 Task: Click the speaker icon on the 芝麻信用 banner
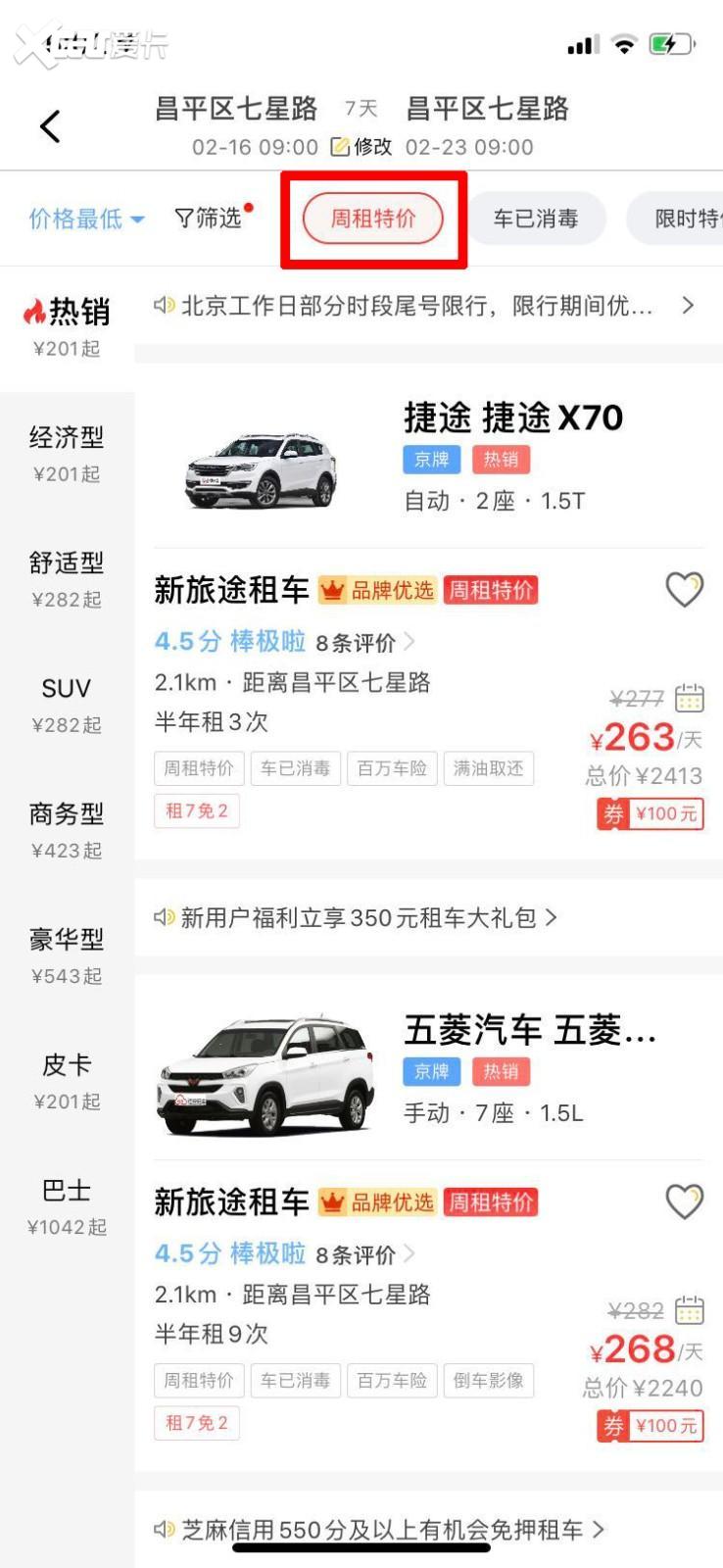pos(163,1530)
